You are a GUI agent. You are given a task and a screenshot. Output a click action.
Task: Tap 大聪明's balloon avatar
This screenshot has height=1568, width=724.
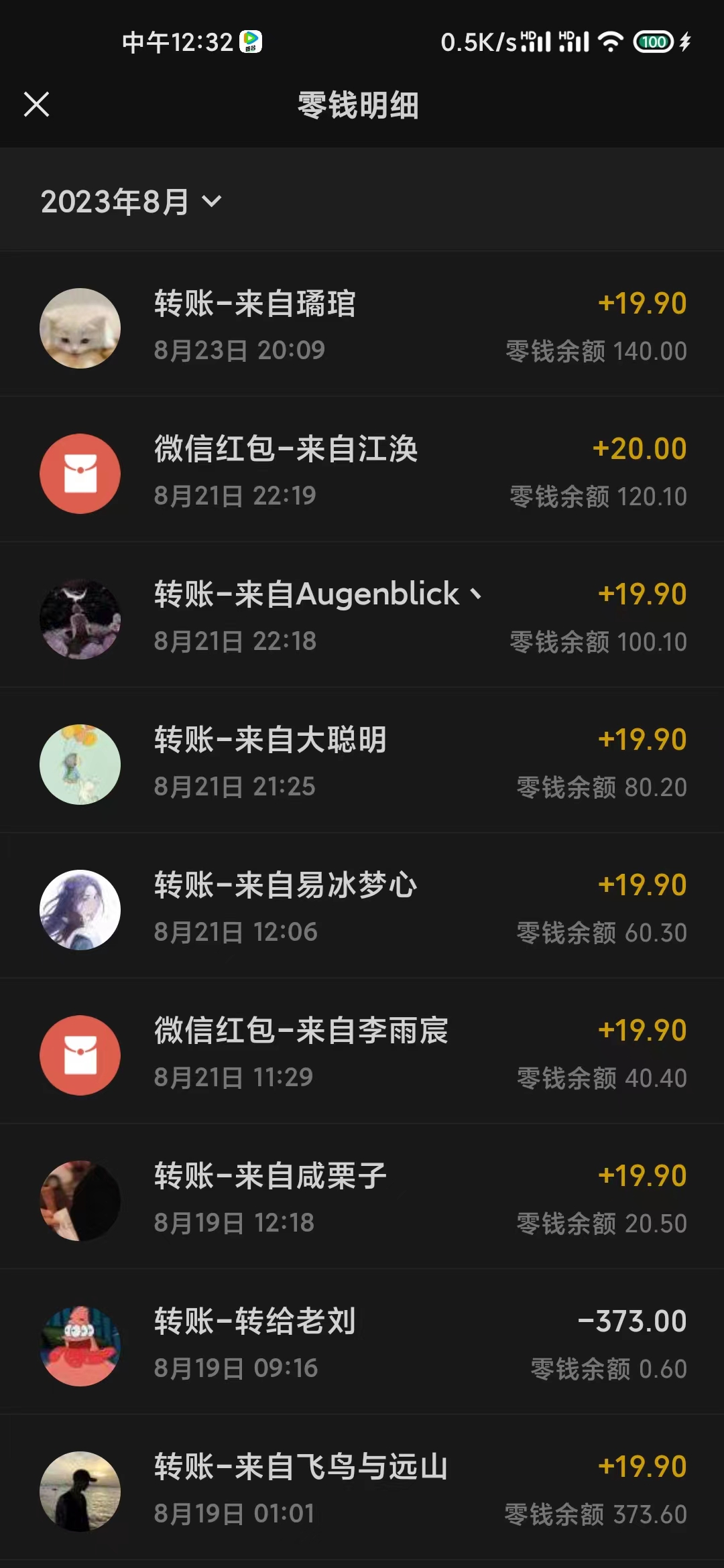click(x=80, y=763)
